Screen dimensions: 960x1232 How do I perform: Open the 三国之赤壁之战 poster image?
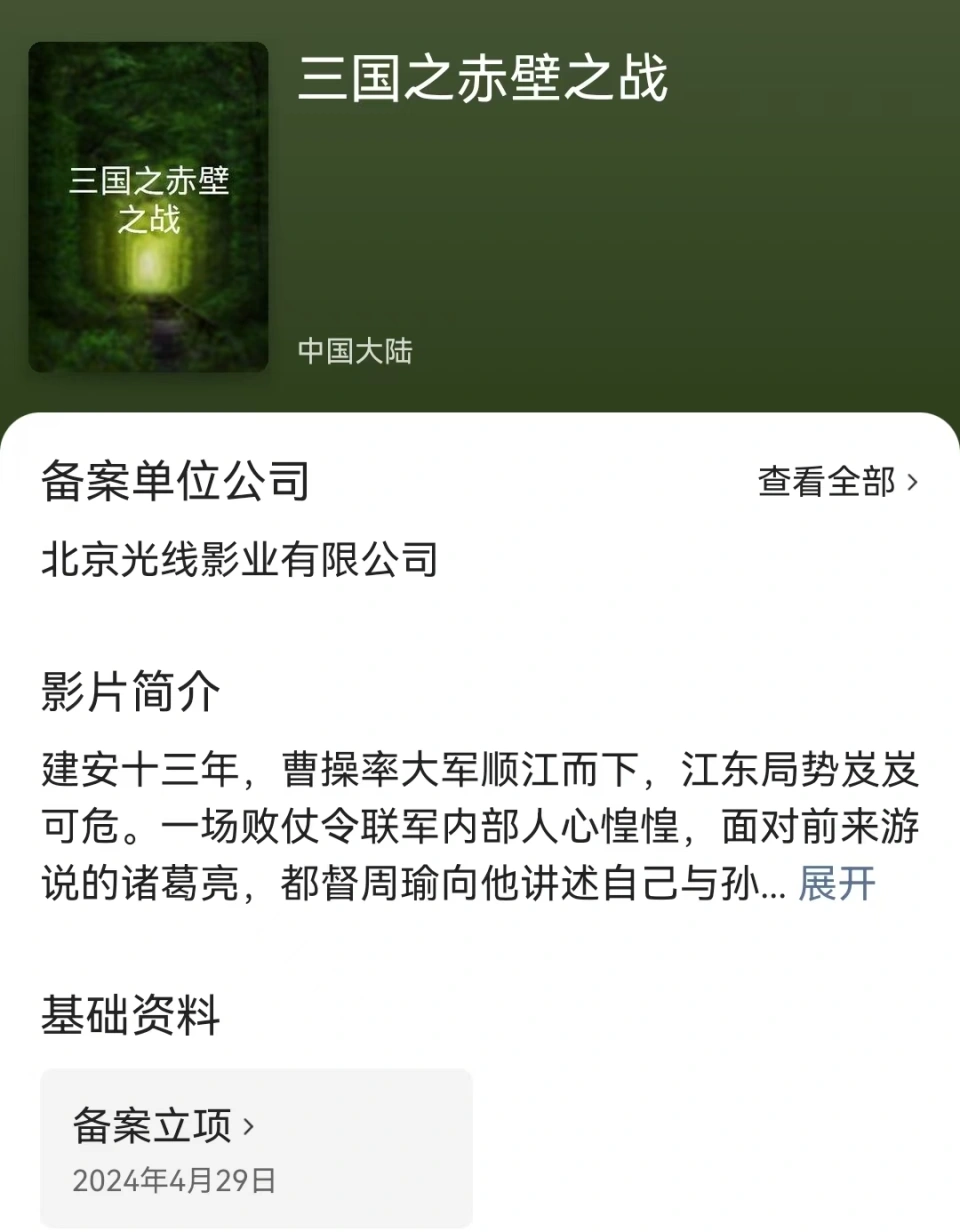tap(148, 207)
